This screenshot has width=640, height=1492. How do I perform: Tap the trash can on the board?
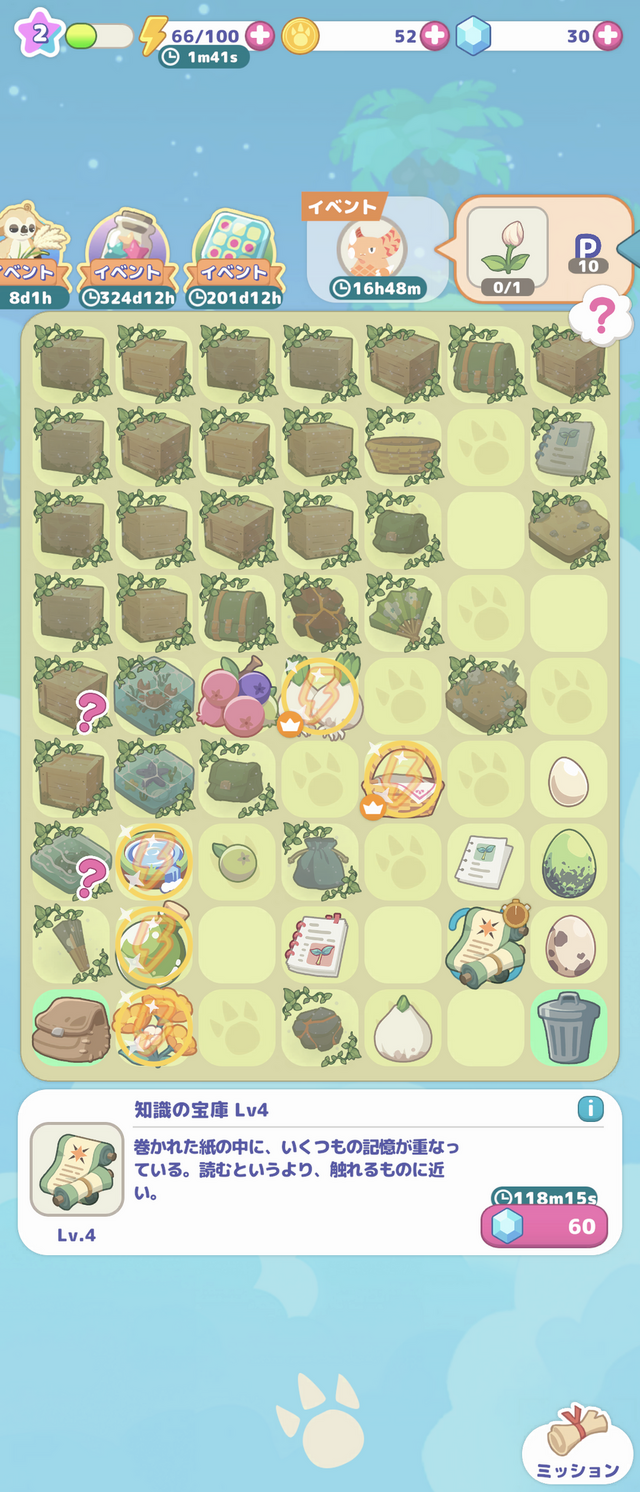pyautogui.click(x=569, y=1028)
